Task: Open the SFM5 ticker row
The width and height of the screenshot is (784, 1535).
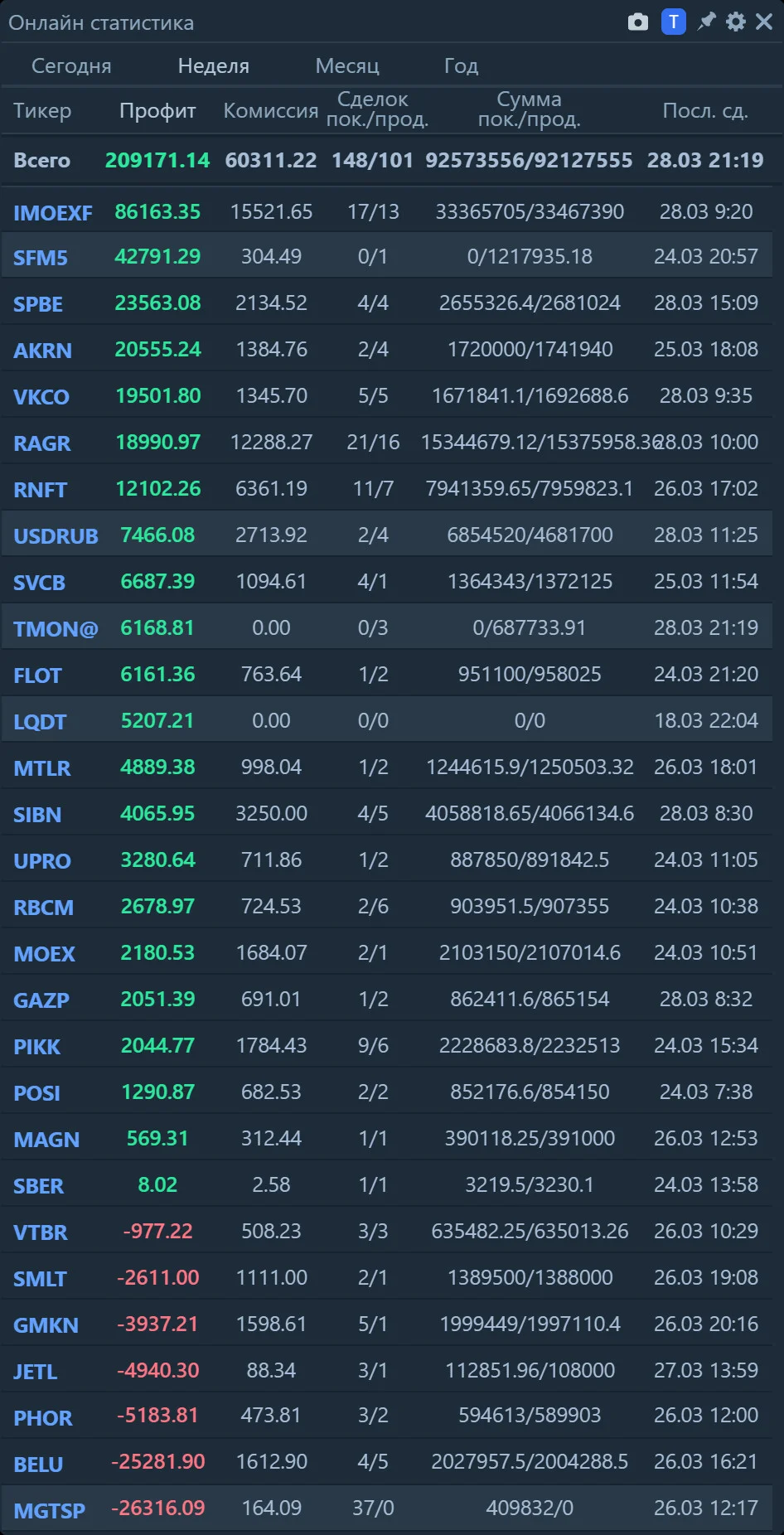Action: [387, 256]
